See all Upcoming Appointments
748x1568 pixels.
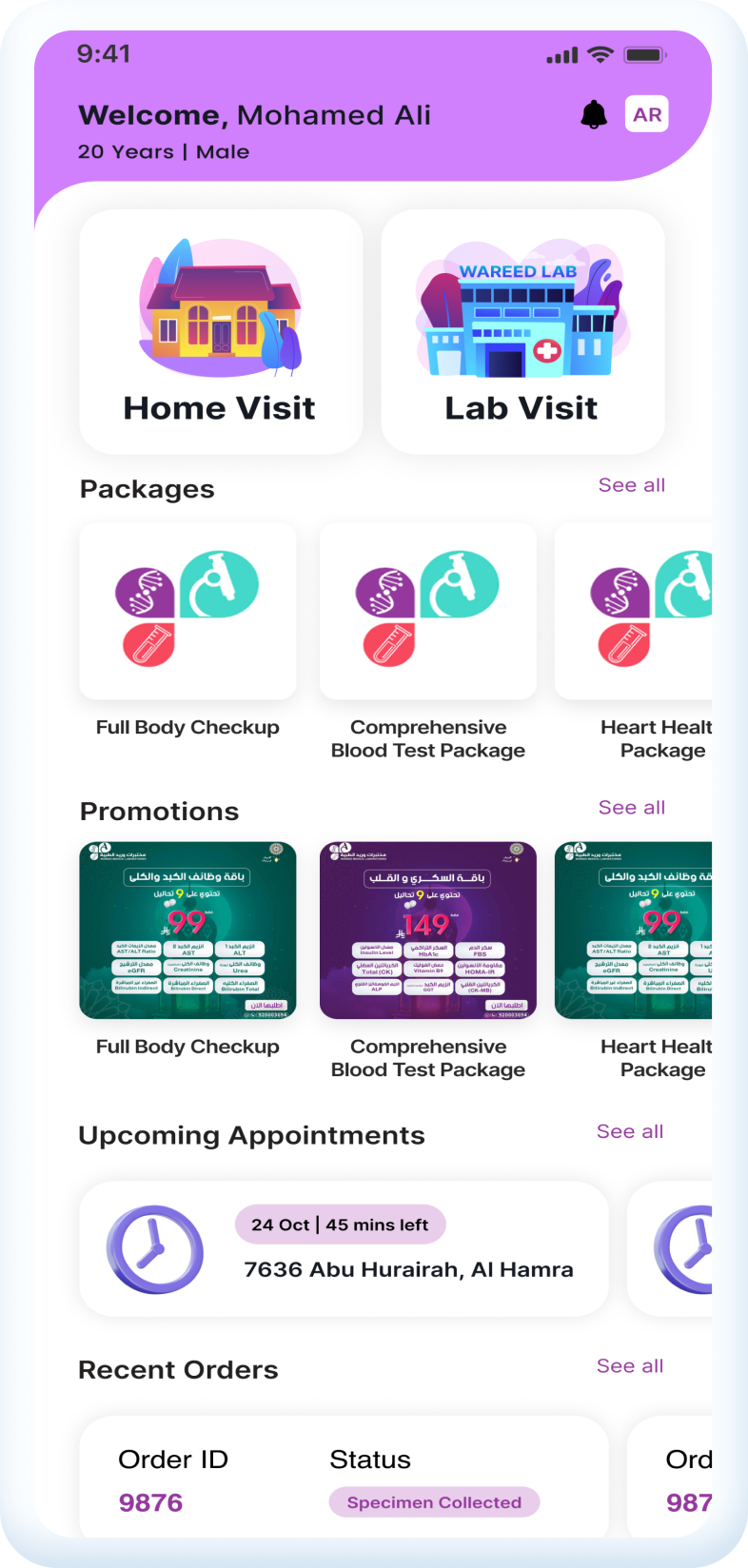click(629, 1131)
